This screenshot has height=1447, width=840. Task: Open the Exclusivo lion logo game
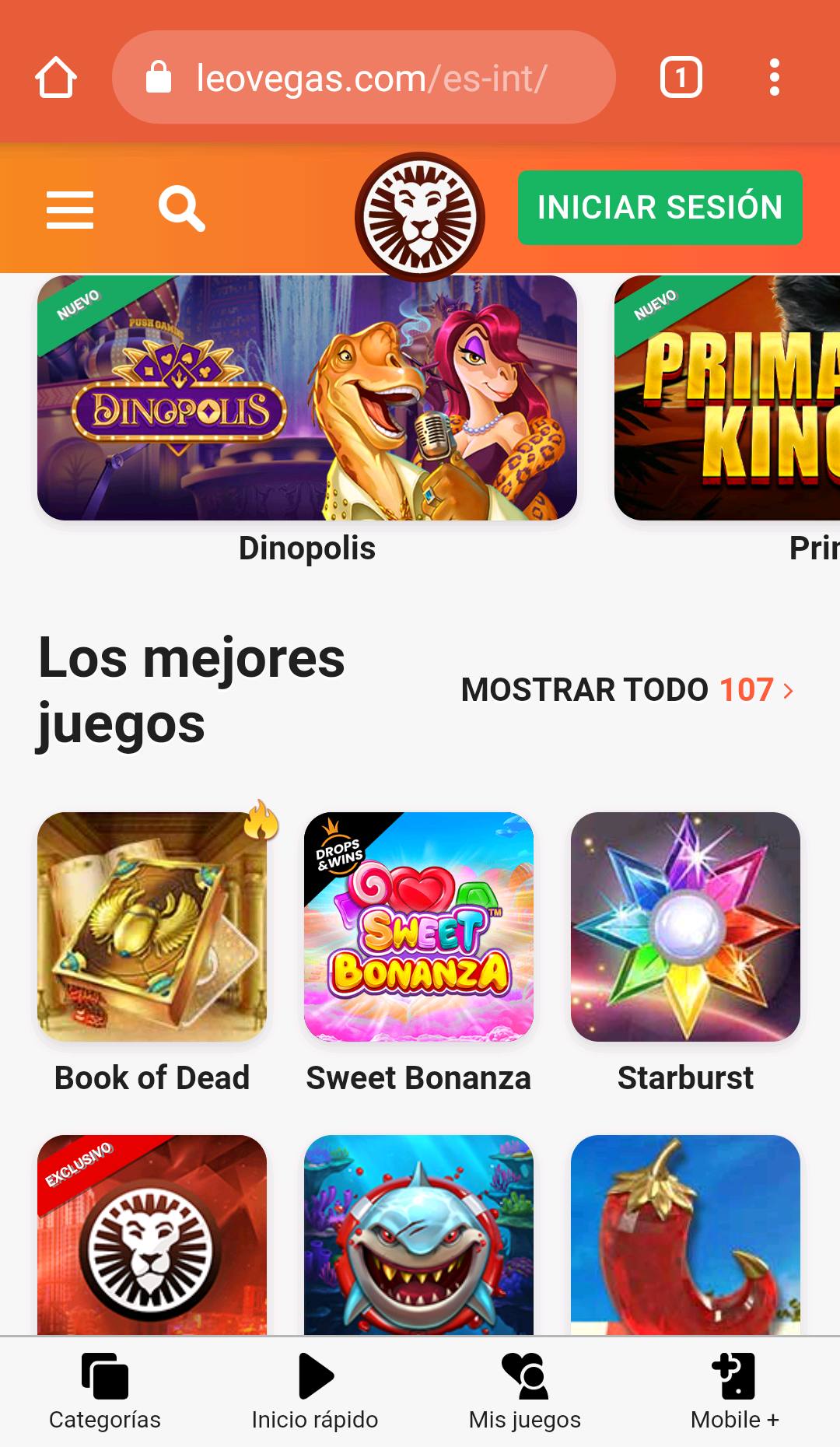tap(152, 1235)
